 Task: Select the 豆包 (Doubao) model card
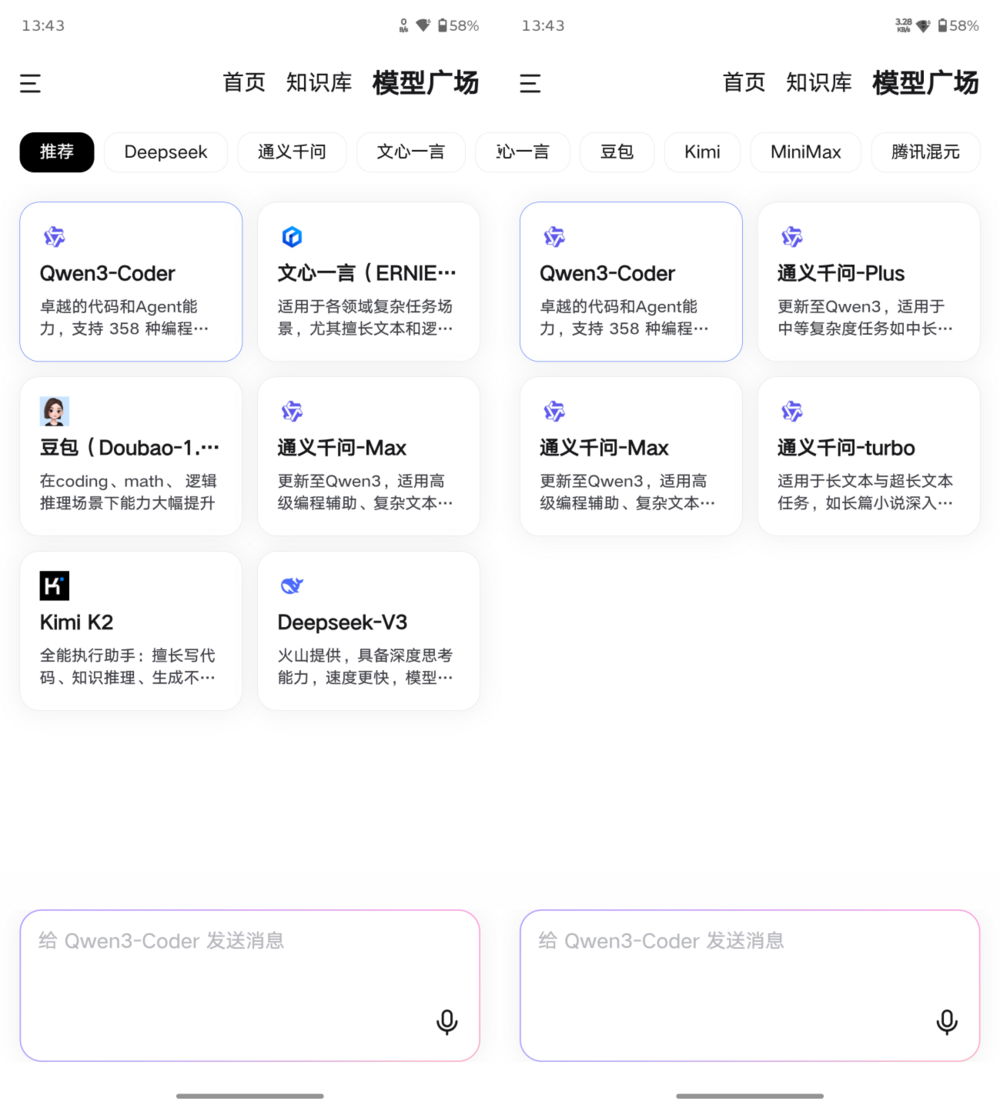[131, 456]
